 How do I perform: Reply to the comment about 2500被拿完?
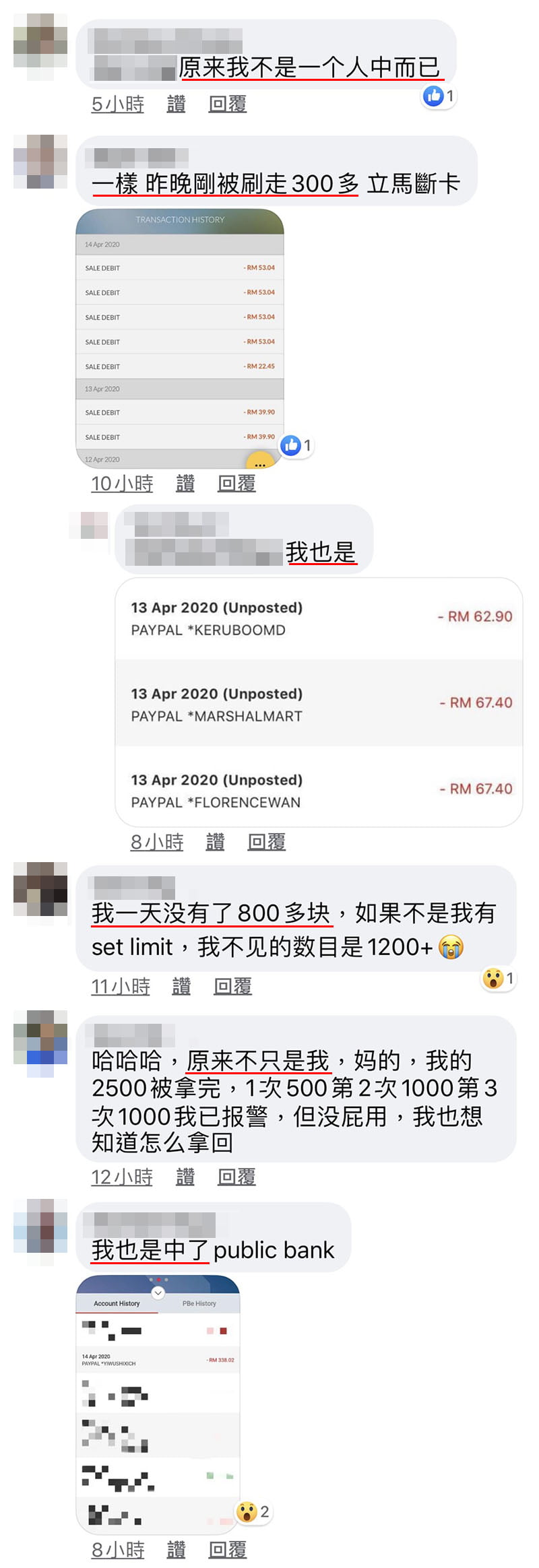coord(236,1177)
